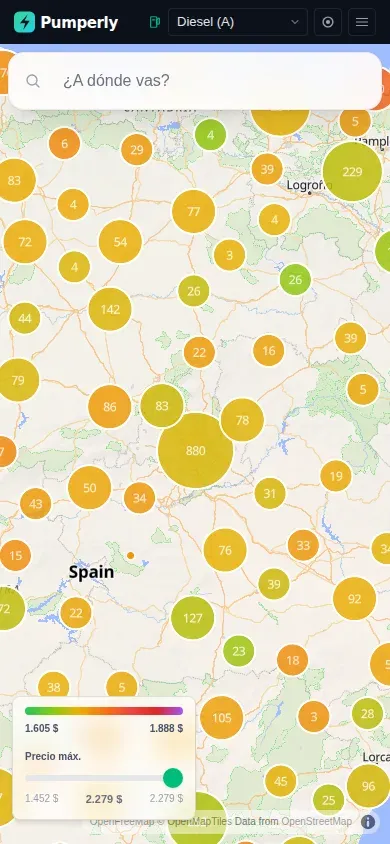Tap the ¿A dónde vas? search field
This screenshot has height=844, width=390.
195,81
